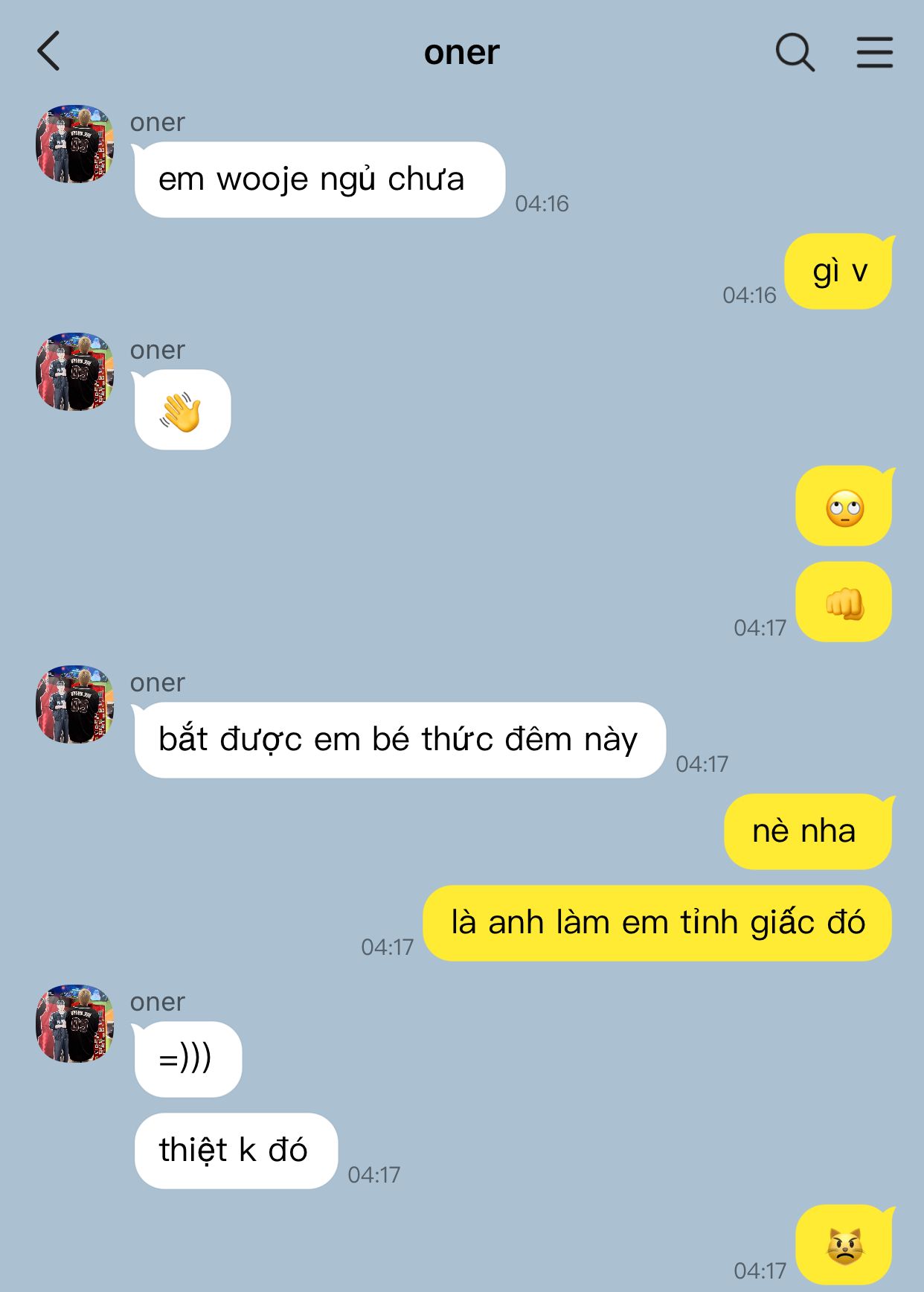Open oner's avatar beside 'em wooje ngủ chưa'
This screenshot has width=924, height=1292.
pyautogui.click(x=75, y=144)
